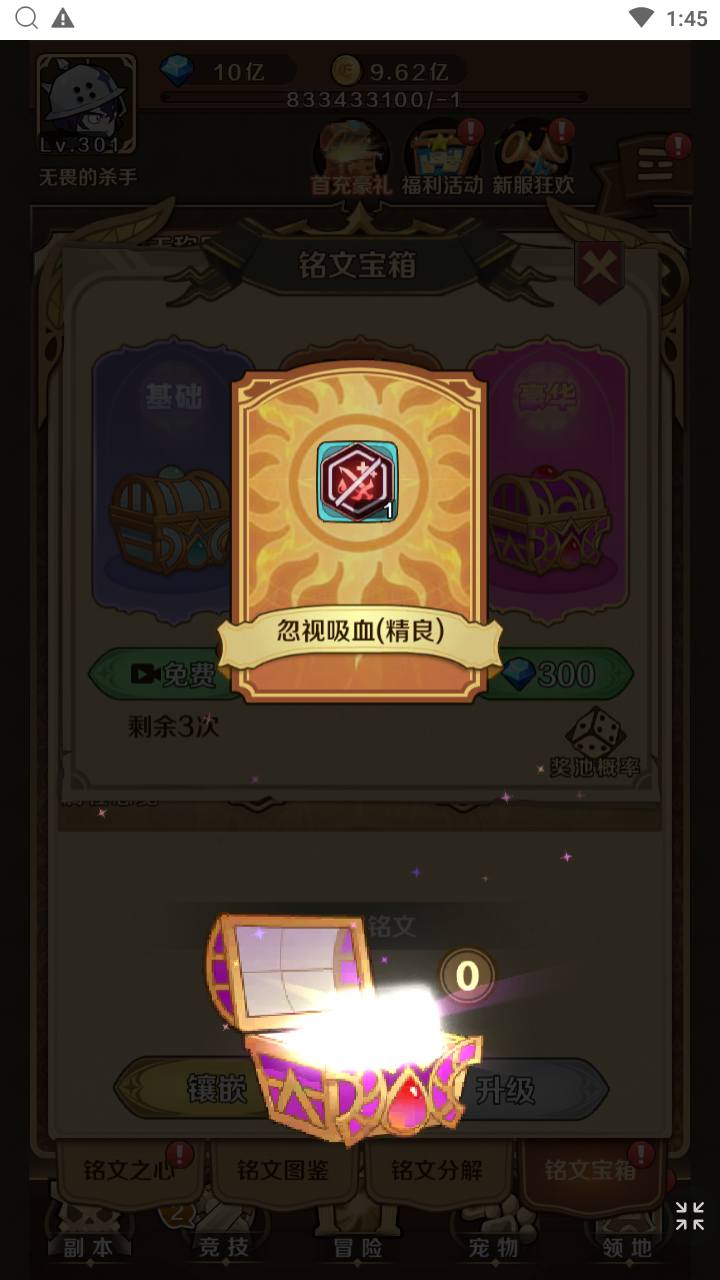Tap the 忽视吸血(精良) reward card
The width and height of the screenshot is (720, 1280).
pos(359,535)
